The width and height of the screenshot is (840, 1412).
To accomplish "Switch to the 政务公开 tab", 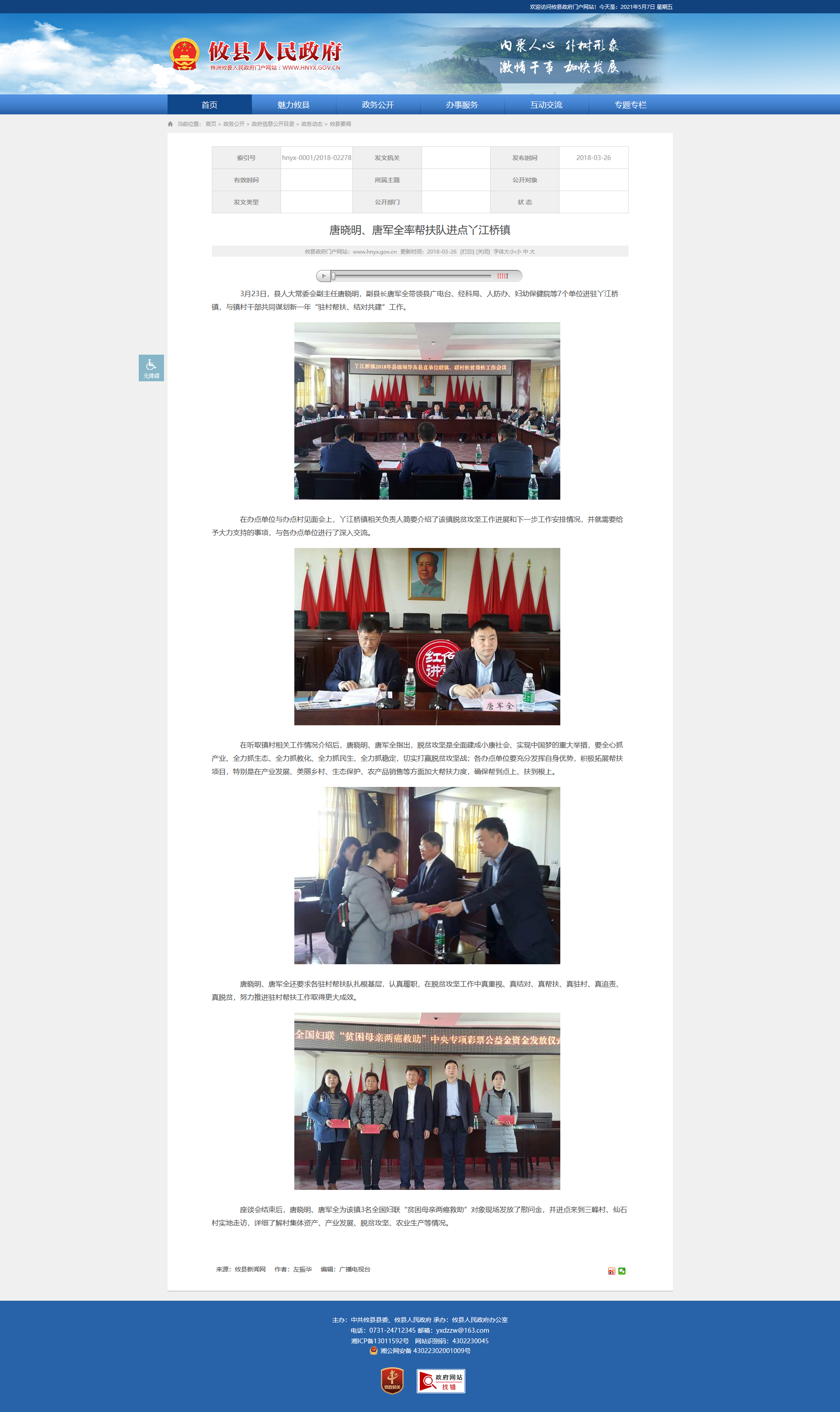I will pos(378,105).
